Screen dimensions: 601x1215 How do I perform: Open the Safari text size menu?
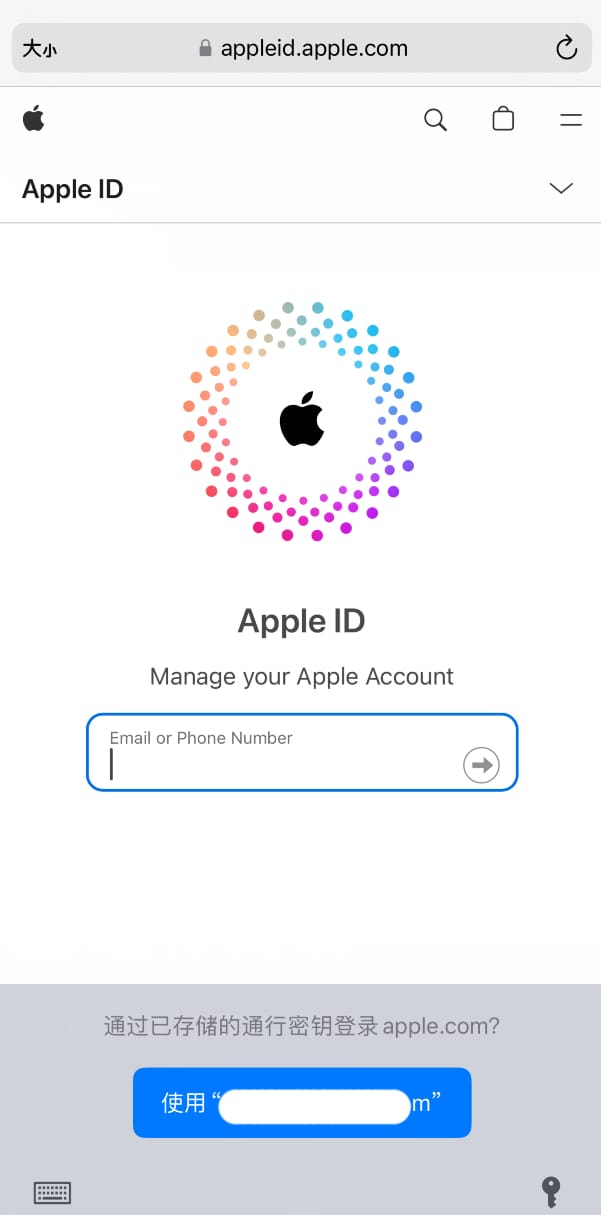click(x=40, y=48)
